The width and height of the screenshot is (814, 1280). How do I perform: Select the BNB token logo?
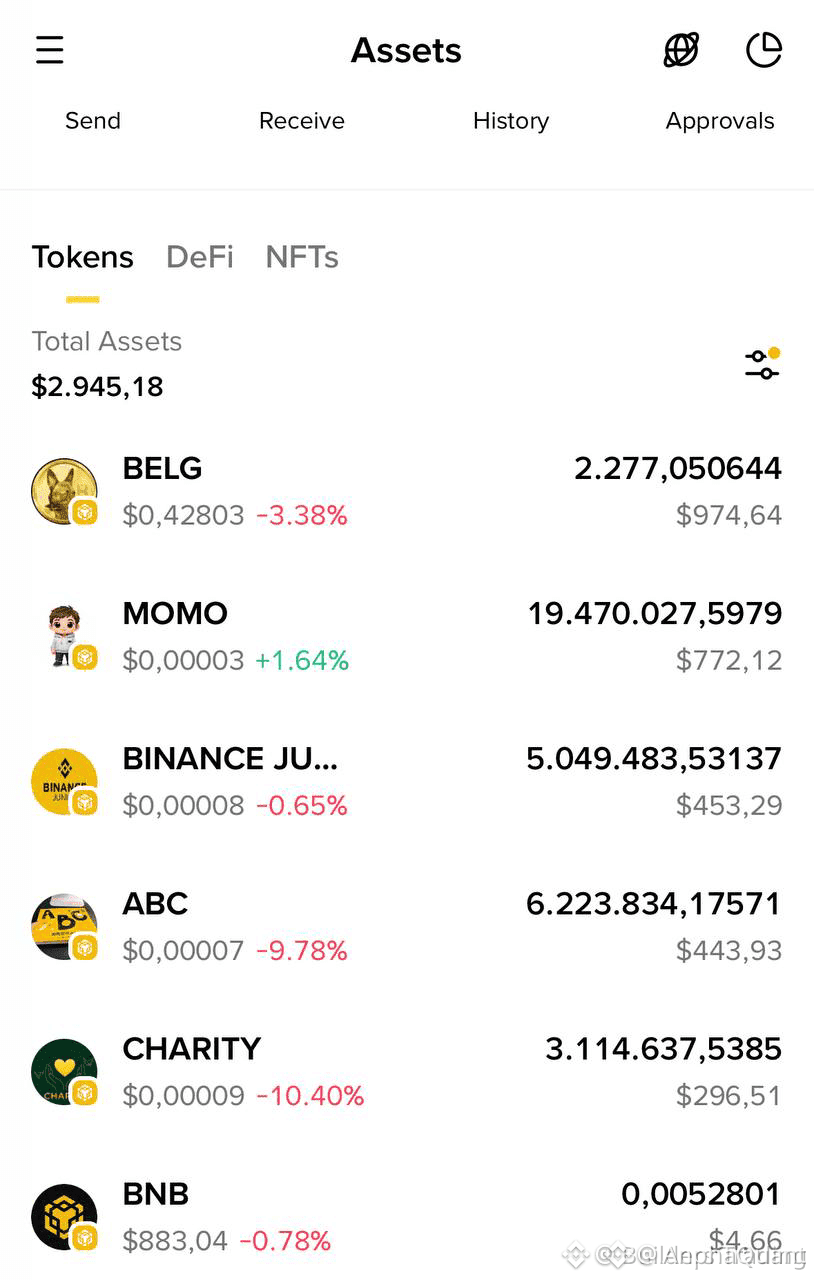tap(64, 1214)
